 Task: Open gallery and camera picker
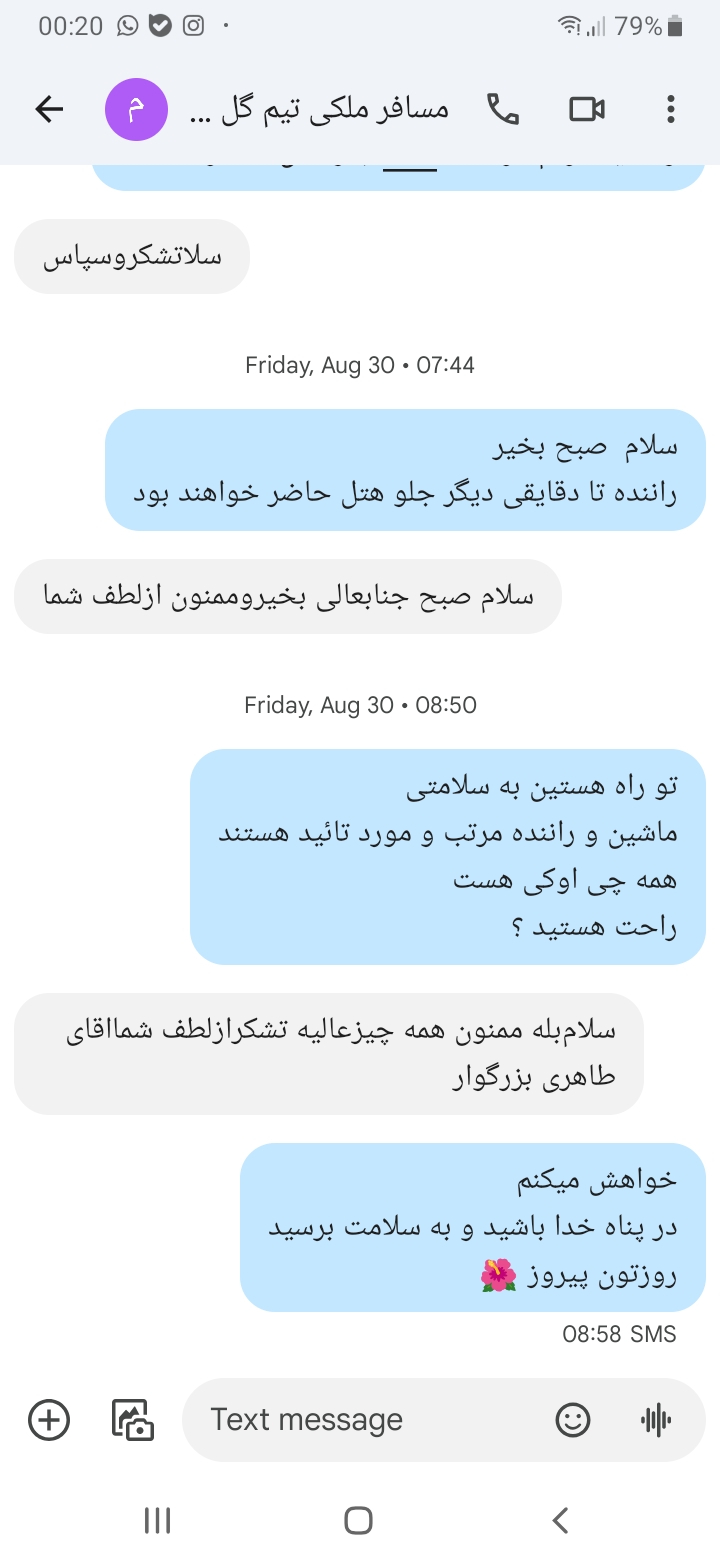tap(132, 1420)
